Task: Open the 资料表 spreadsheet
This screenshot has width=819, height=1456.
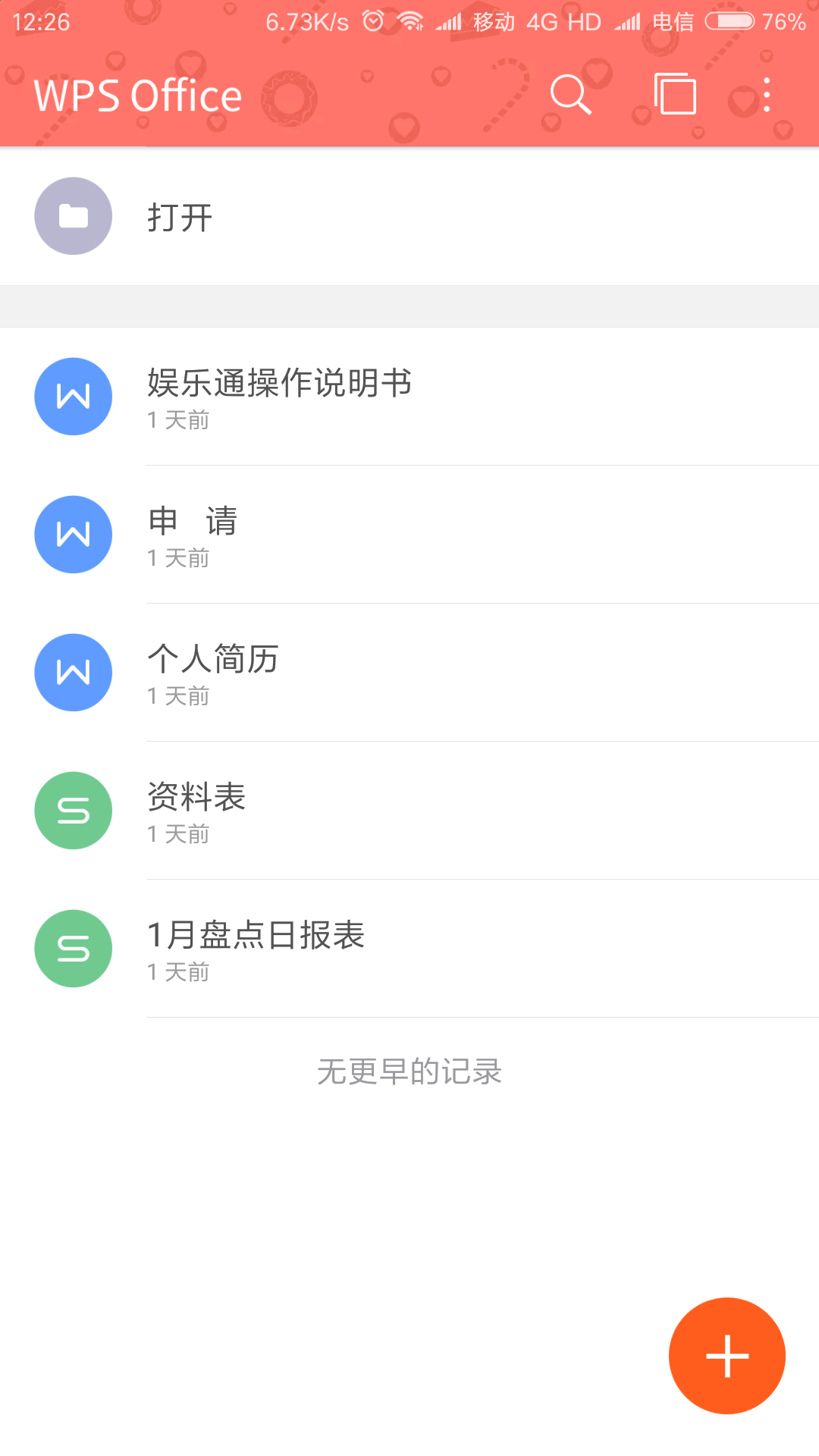Action: coord(409,811)
